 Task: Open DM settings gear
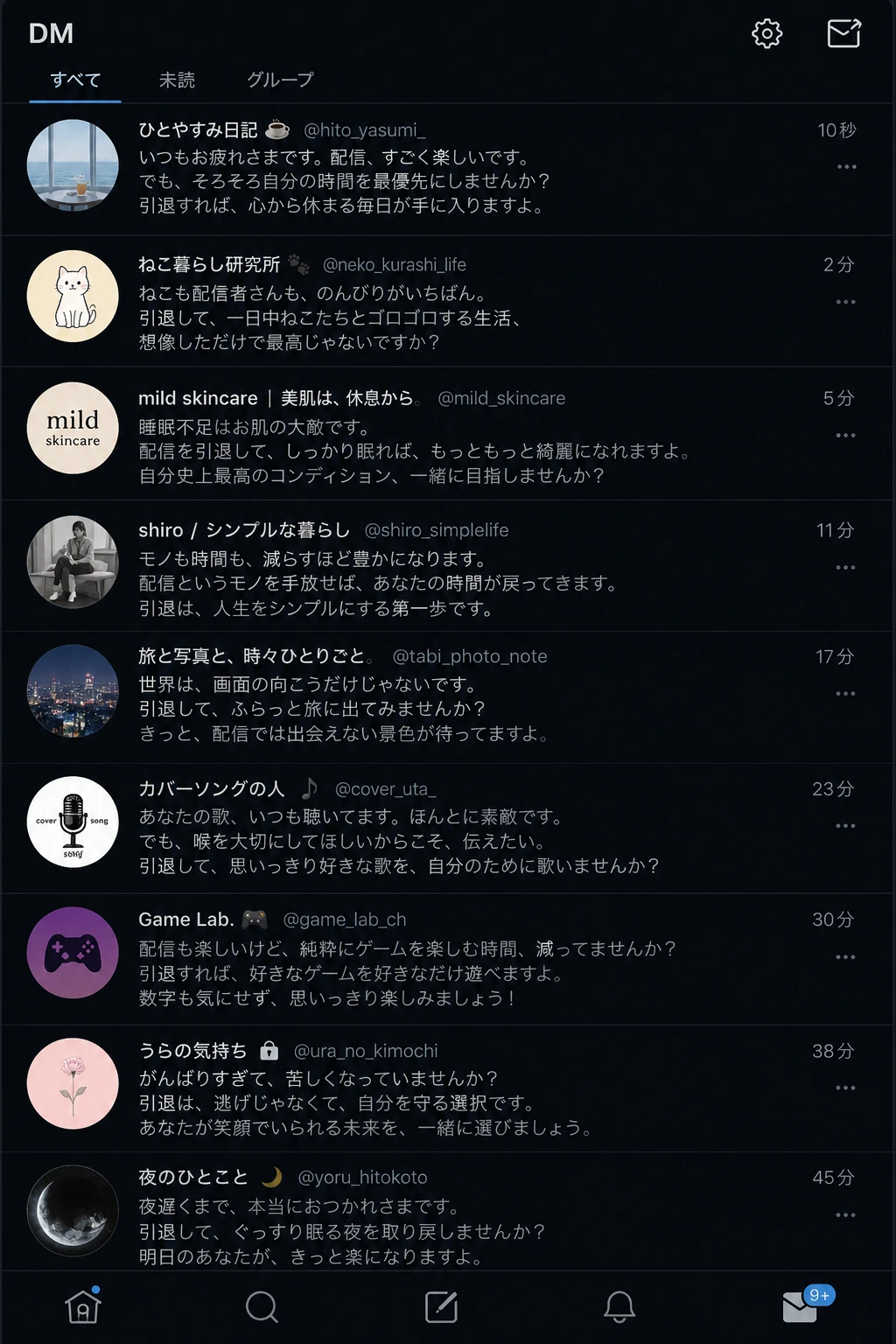pyautogui.click(x=766, y=33)
